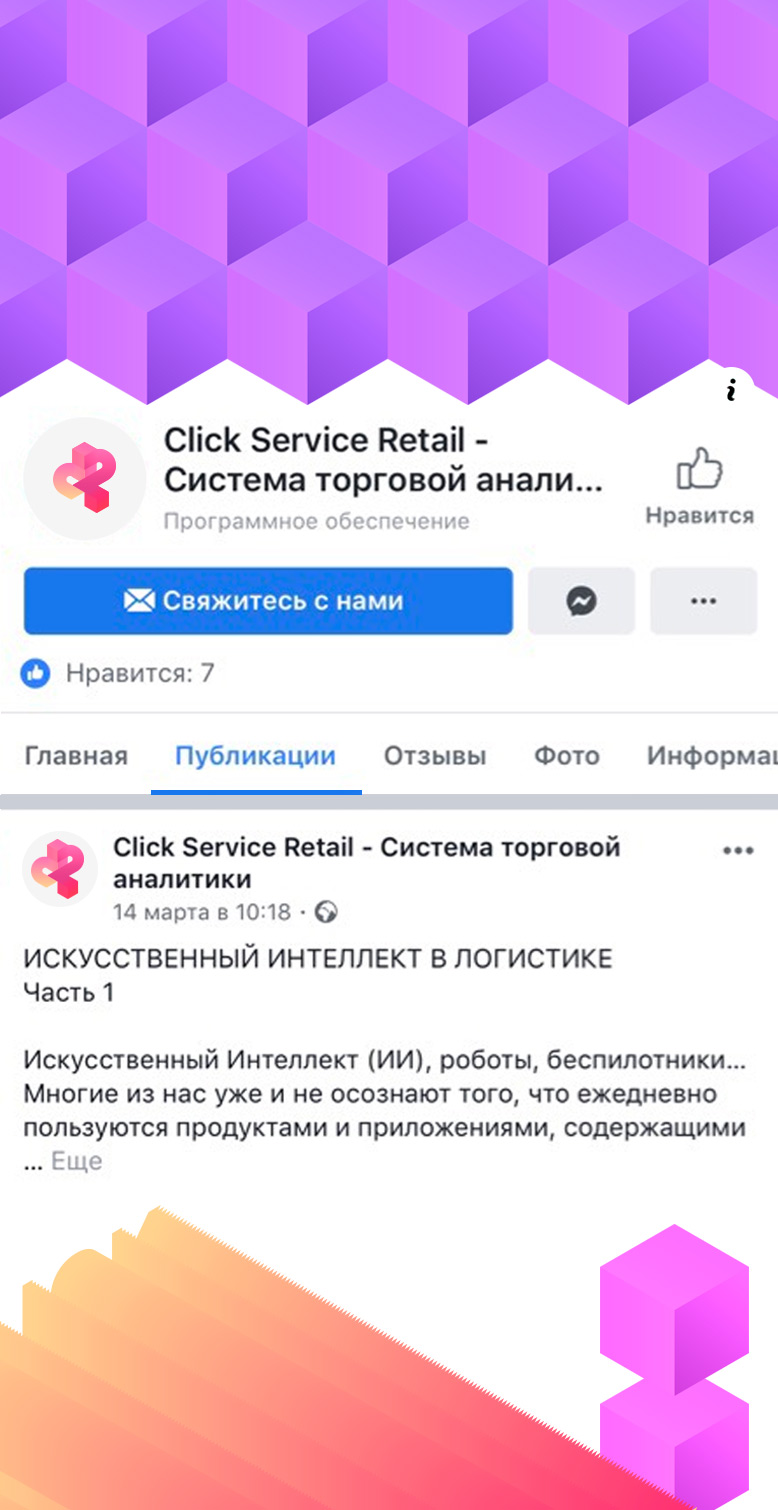This screenshot has width=778, height=1510.
Task: Open the Отзывы tab
Action: 435,756
